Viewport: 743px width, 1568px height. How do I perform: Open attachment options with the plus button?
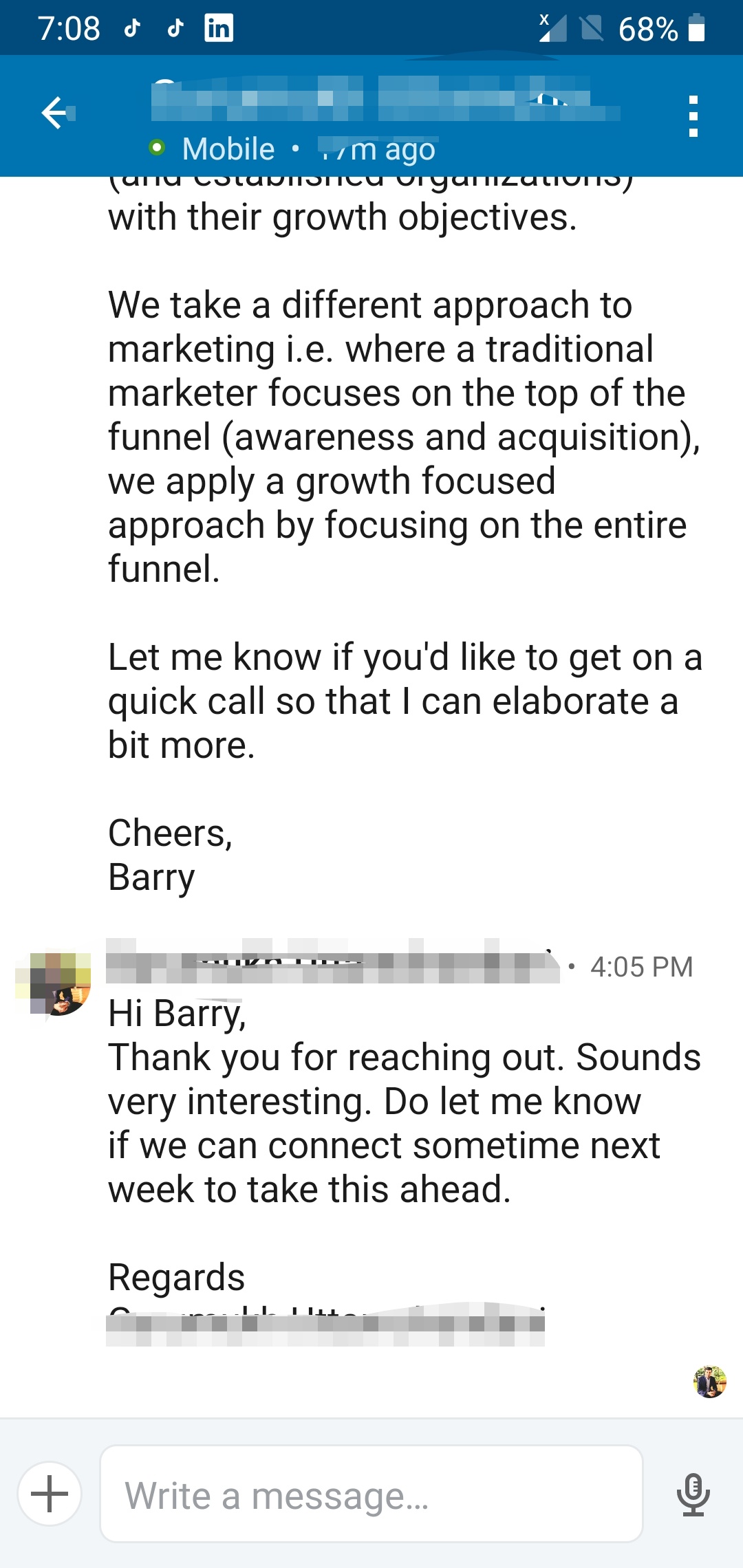[x=50, y=1494]
